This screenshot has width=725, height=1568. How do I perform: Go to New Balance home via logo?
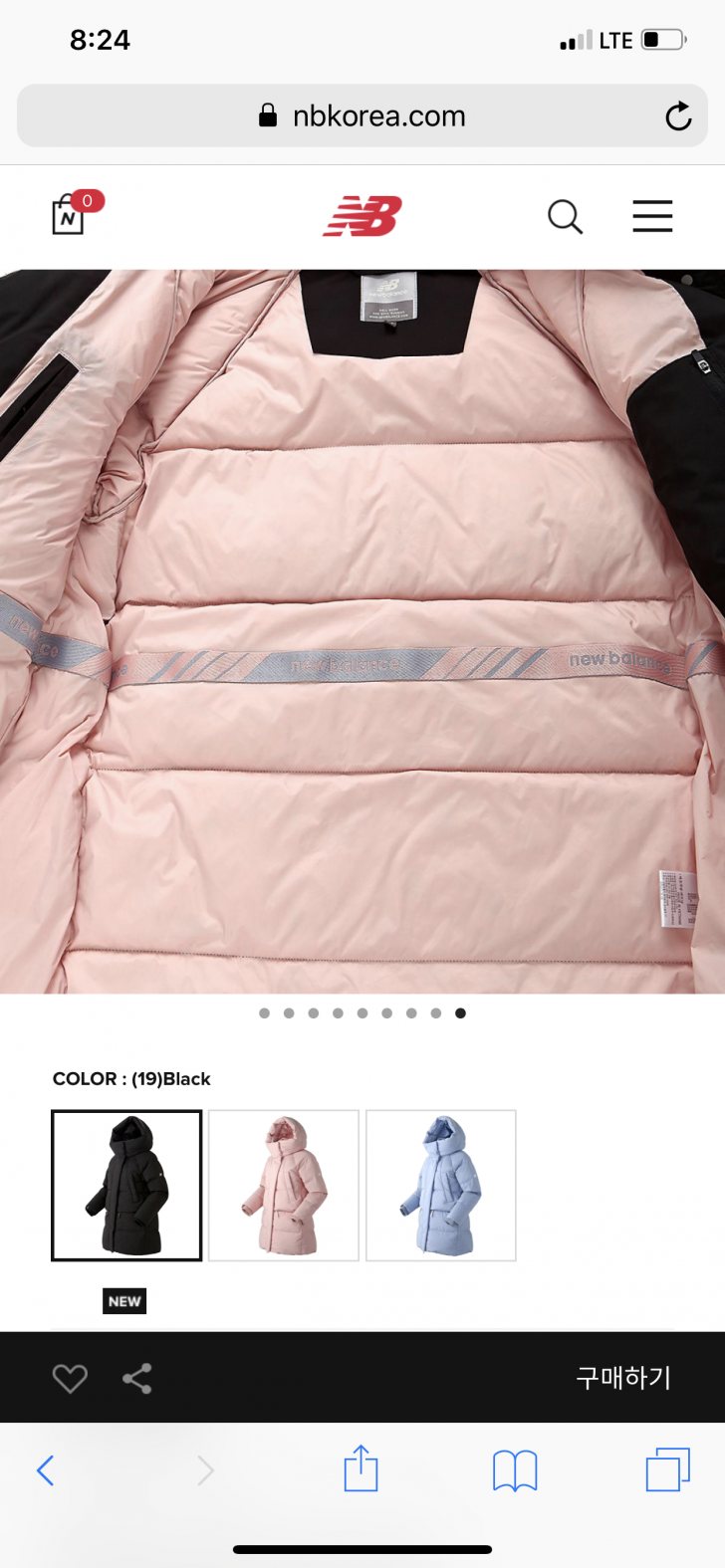point(362,216)
